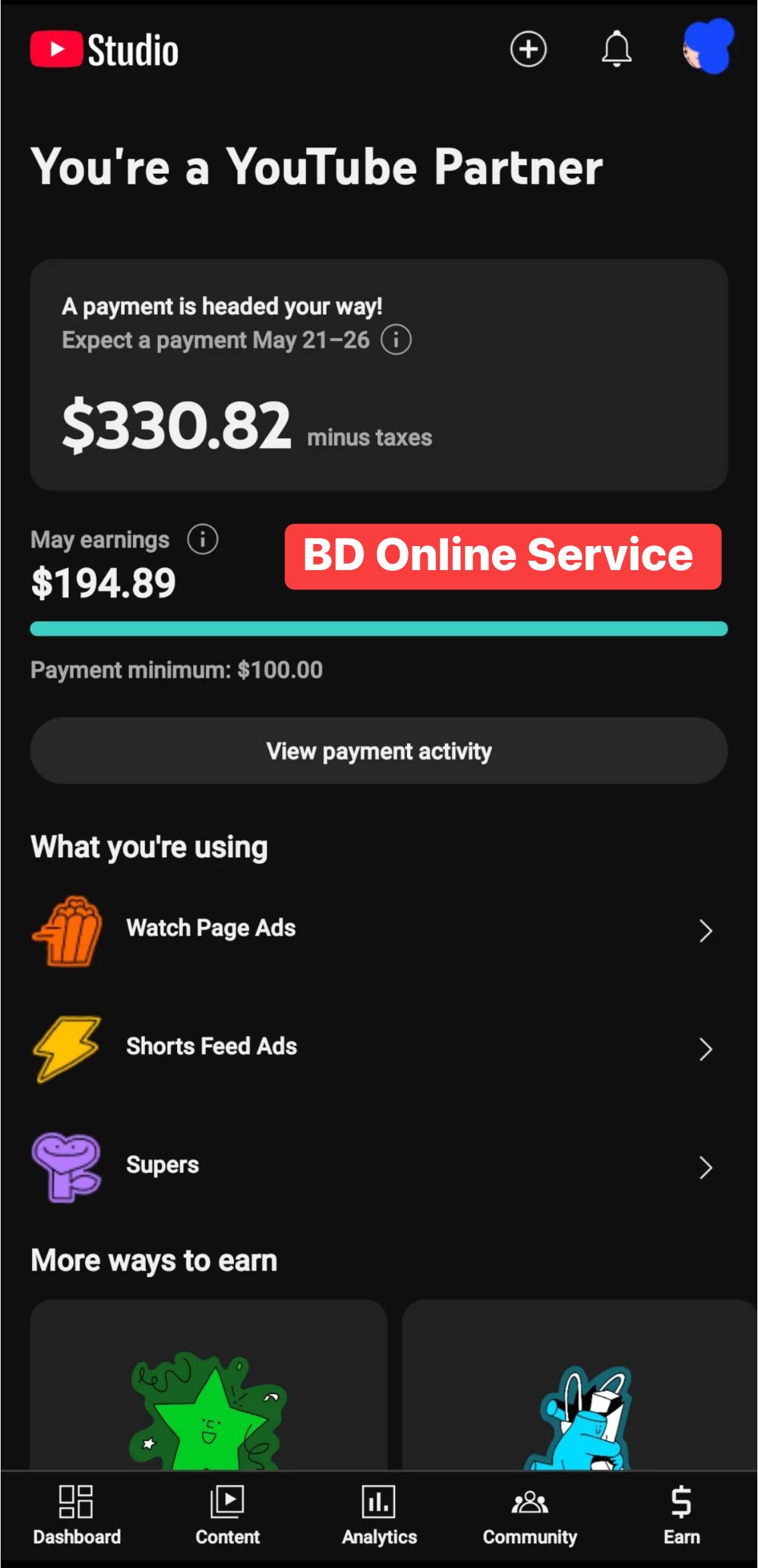The height and width of the screenshot is (1568, 758).
Task: View payment activity
Action: [x=379, y=751]
